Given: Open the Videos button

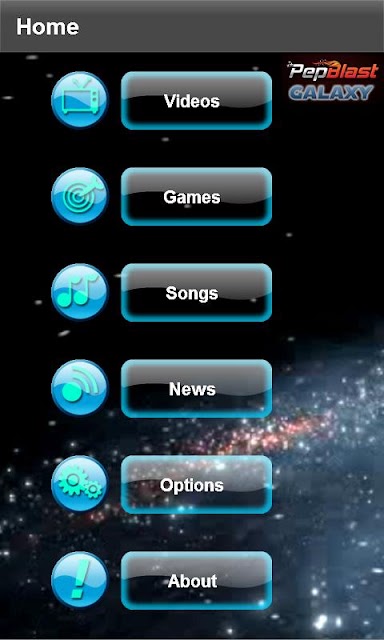Looking at the screenshot, I should tap(196, 100).
